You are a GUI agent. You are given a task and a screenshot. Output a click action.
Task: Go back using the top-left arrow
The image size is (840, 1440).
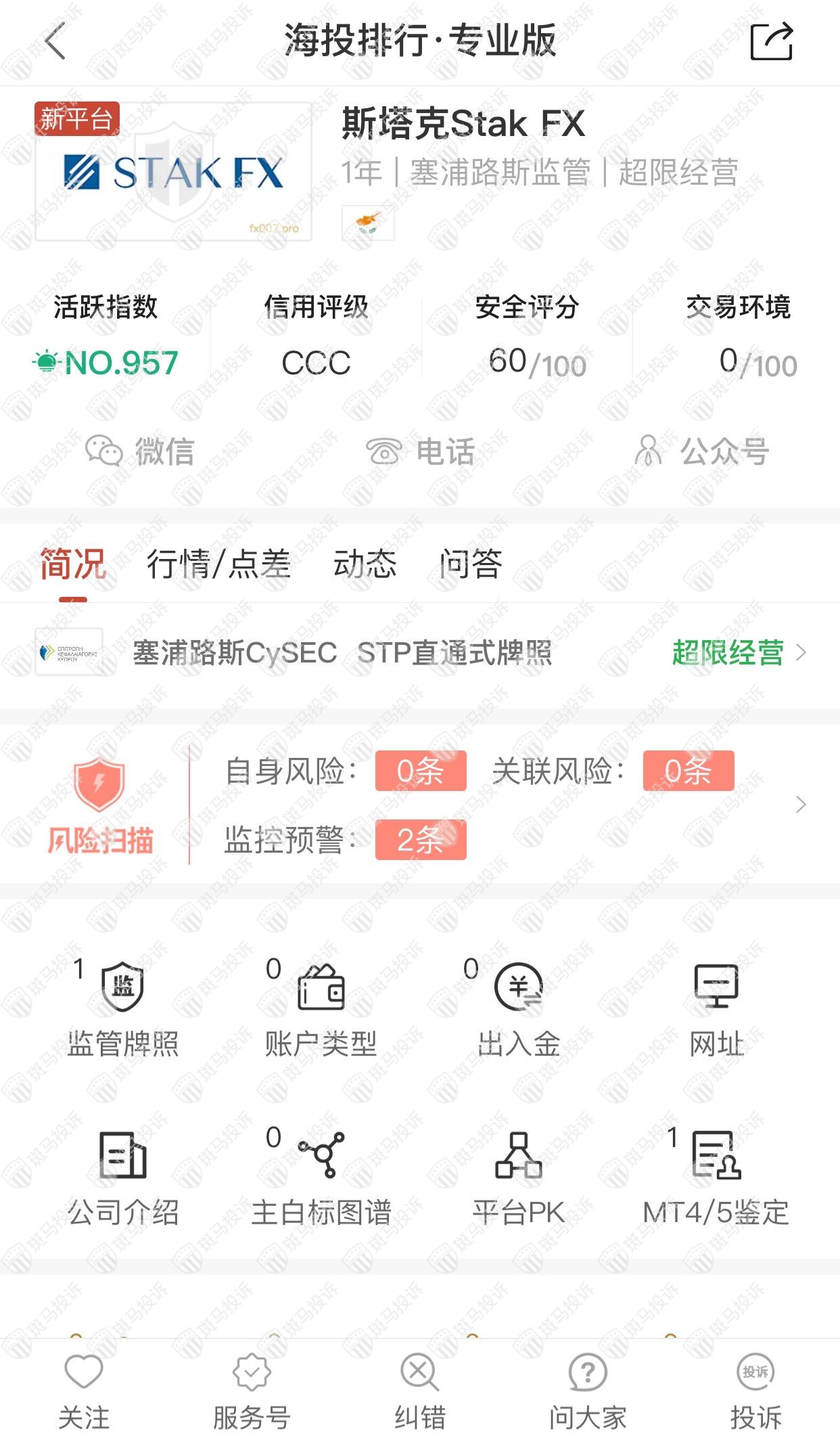coord(55,41)
